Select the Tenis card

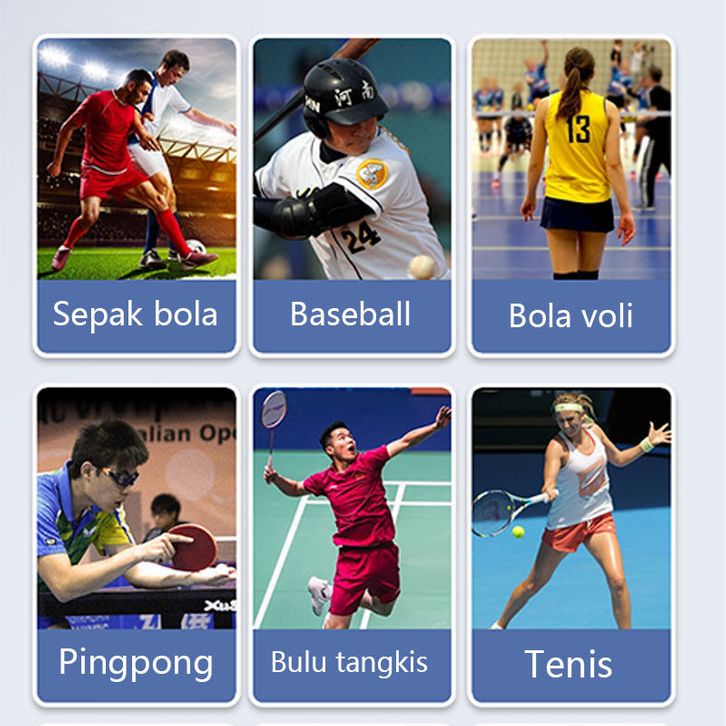tap(571, 545)
